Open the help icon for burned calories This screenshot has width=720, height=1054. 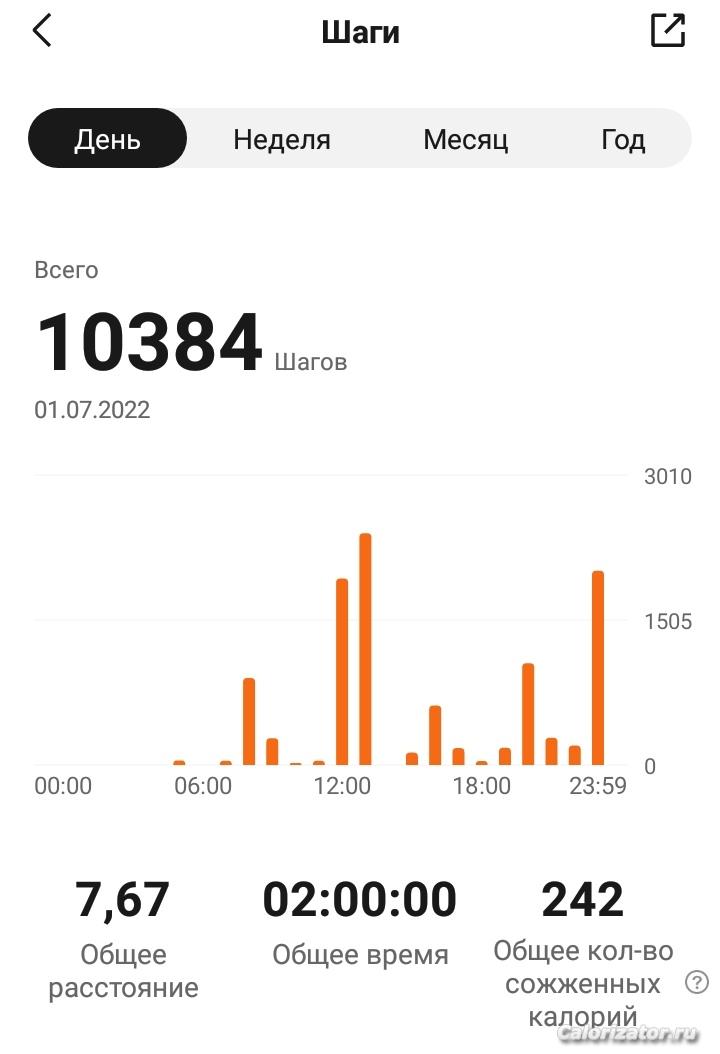[696, 982]
